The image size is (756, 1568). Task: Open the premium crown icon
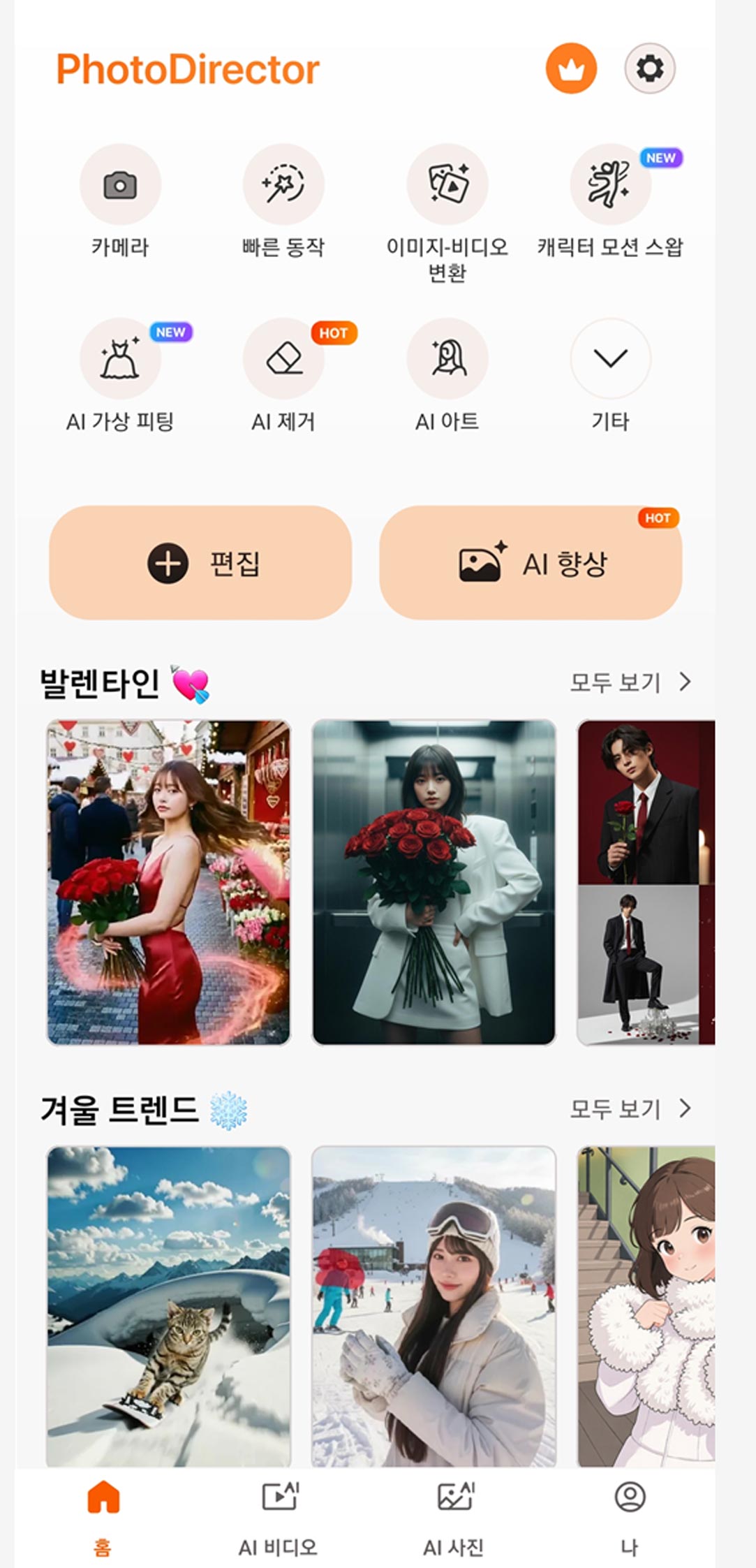[571, 68]
